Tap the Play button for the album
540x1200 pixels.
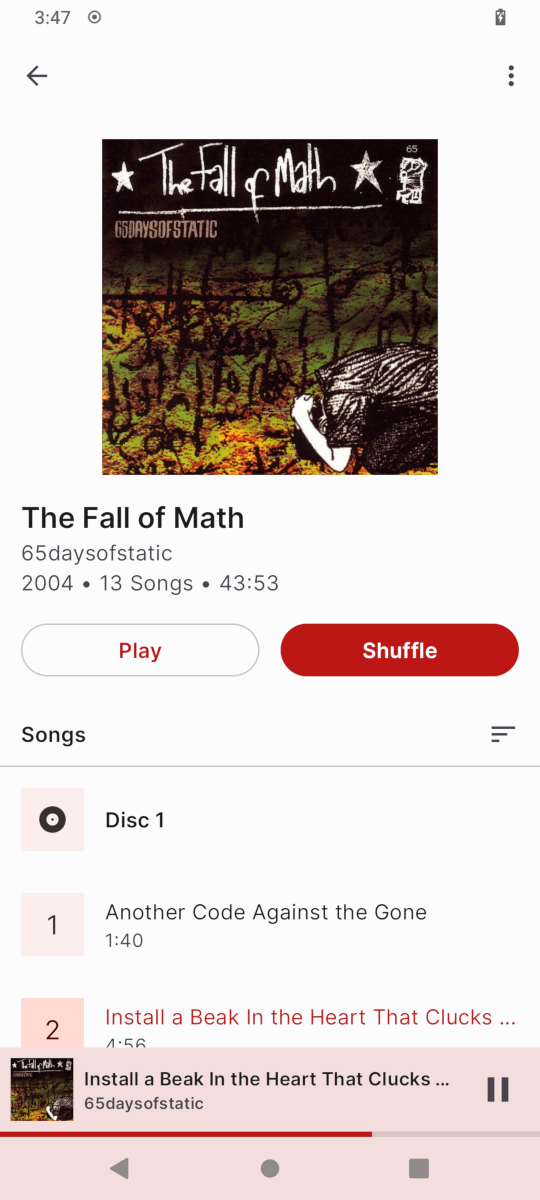tap(140, 650)
